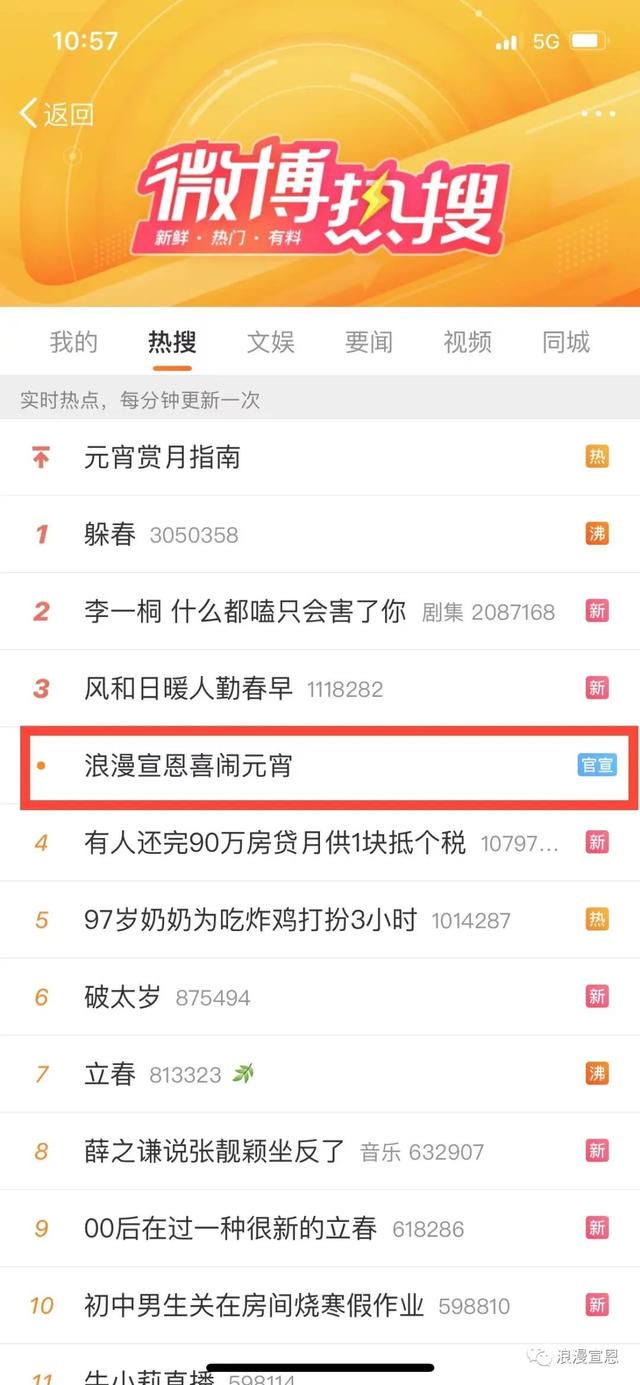640x1385 pixels.
Task: Switch to the 文娱 tab
Action: (271, 342)
